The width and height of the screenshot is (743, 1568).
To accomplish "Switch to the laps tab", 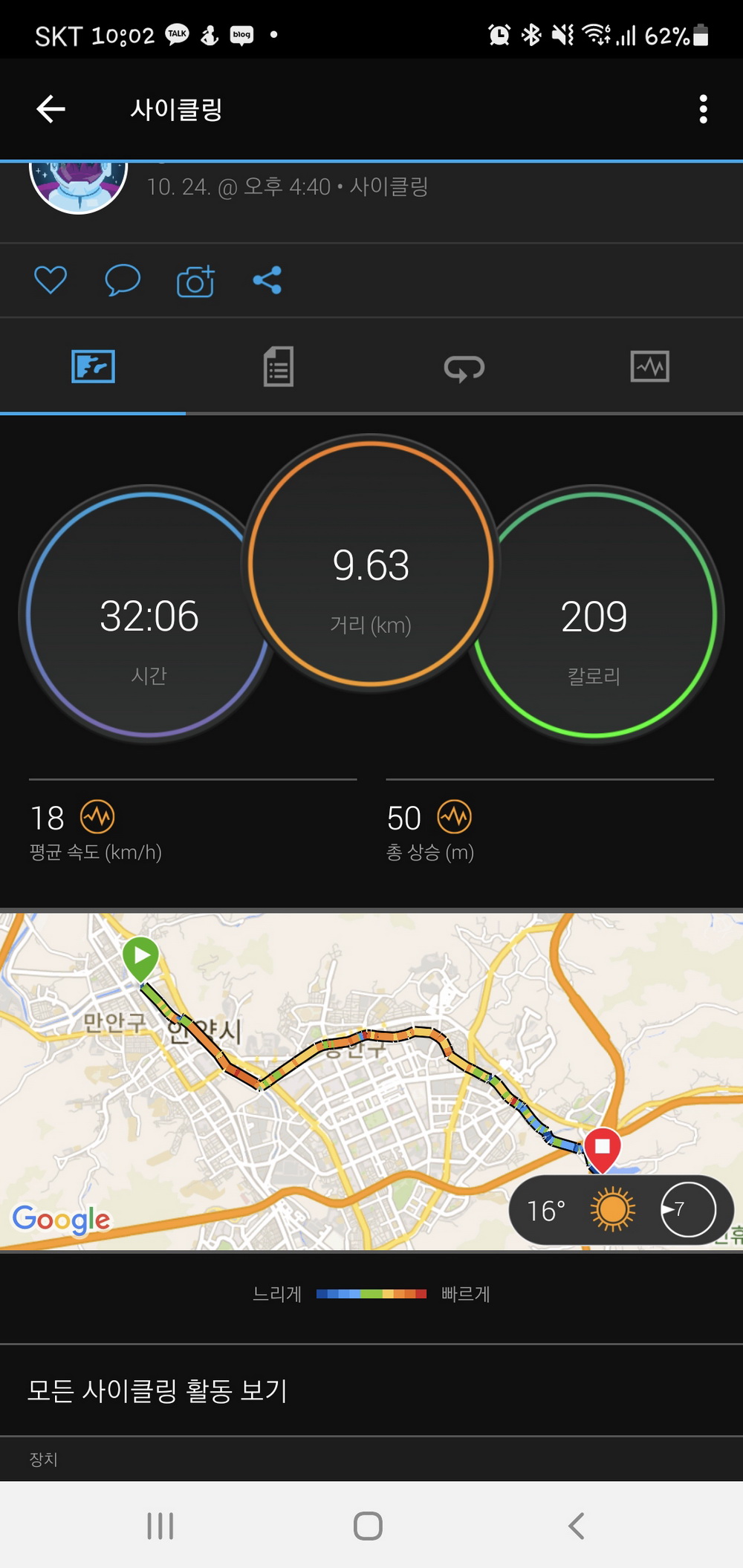I will pyautogui.click(x=464, y=366).
